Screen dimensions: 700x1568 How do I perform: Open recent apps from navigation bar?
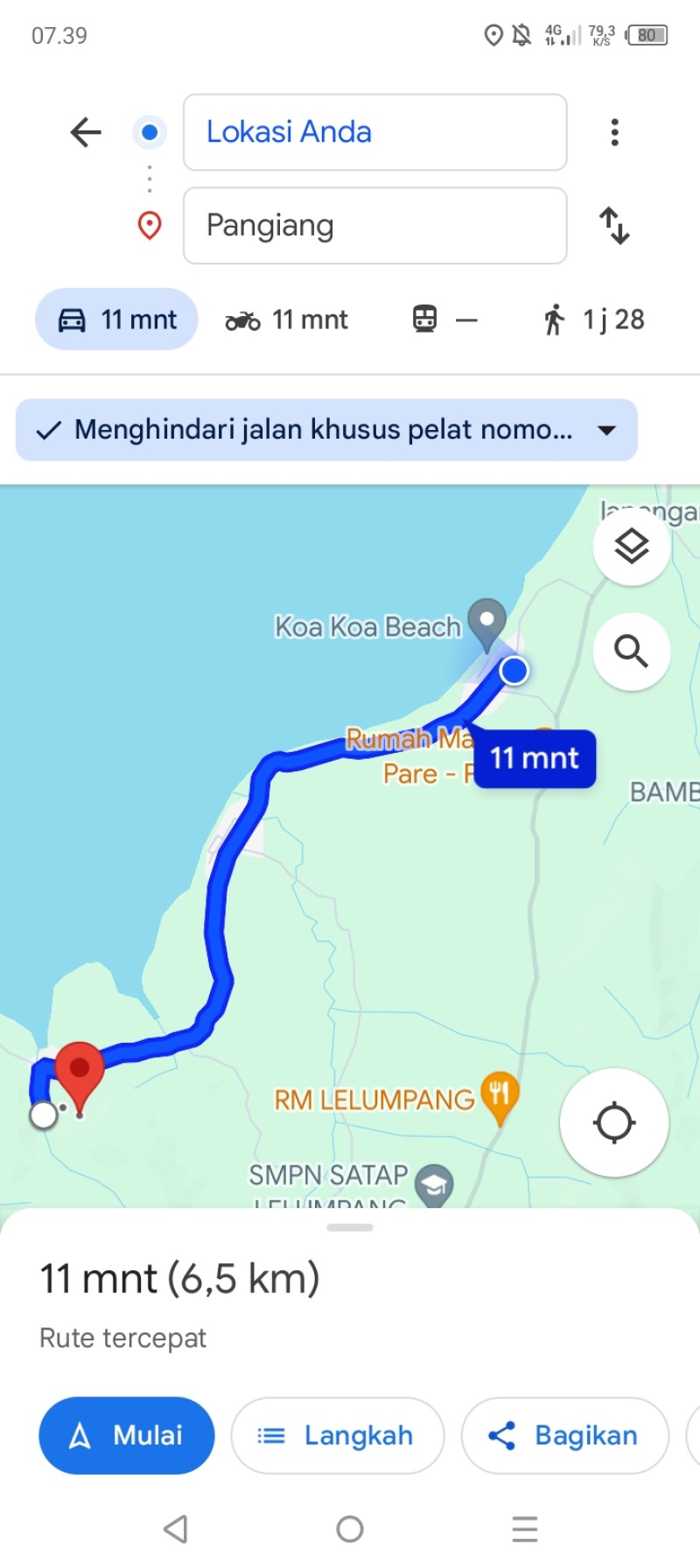[x=525, y=1529]
